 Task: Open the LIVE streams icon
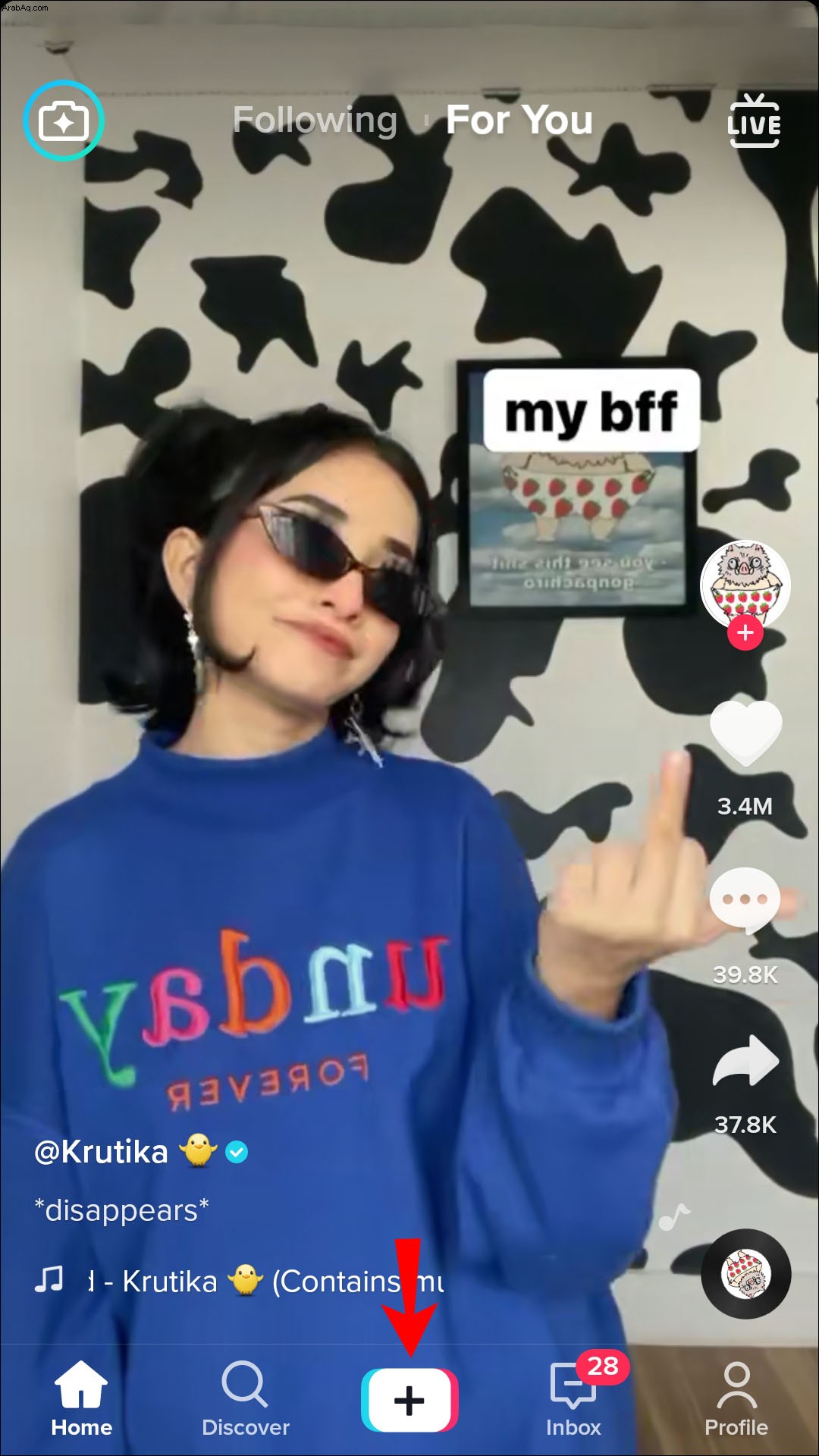[753, 121]
